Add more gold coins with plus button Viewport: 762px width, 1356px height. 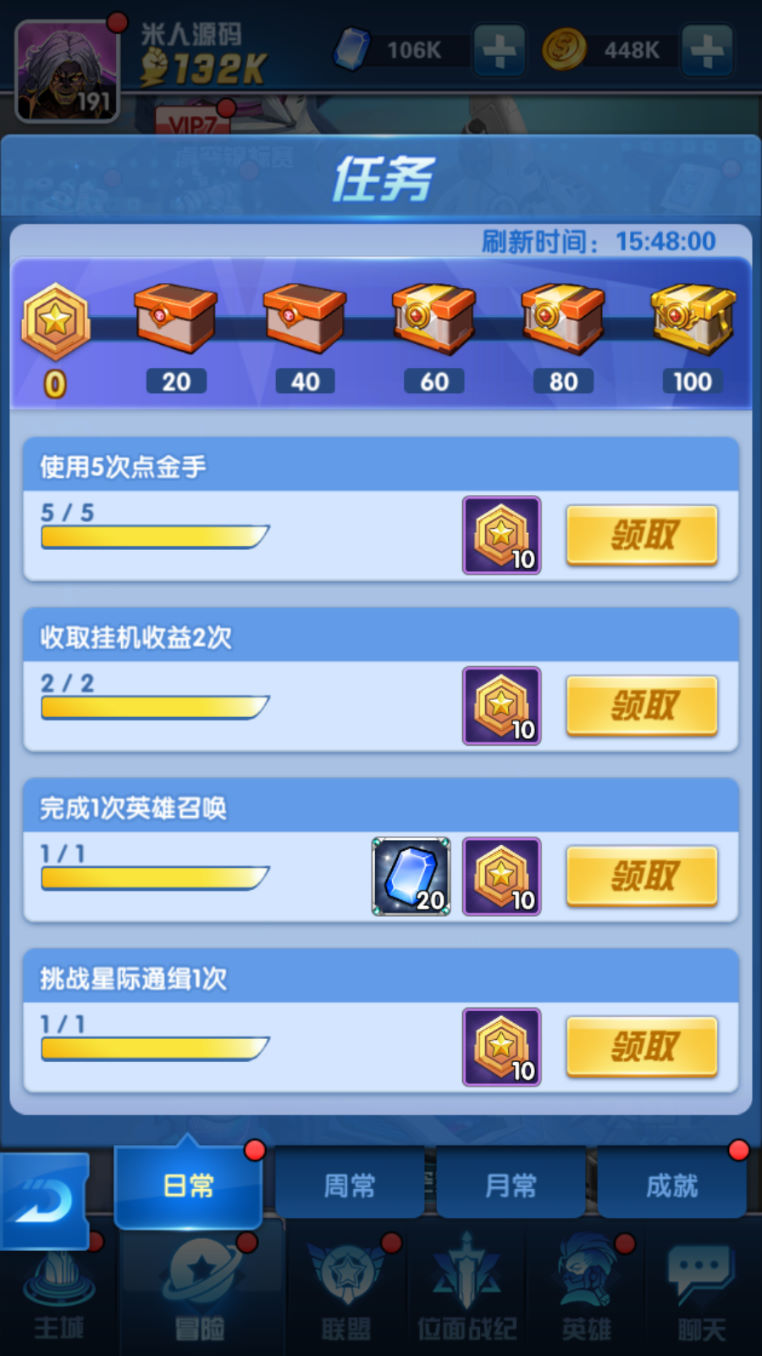coord(707,50)
